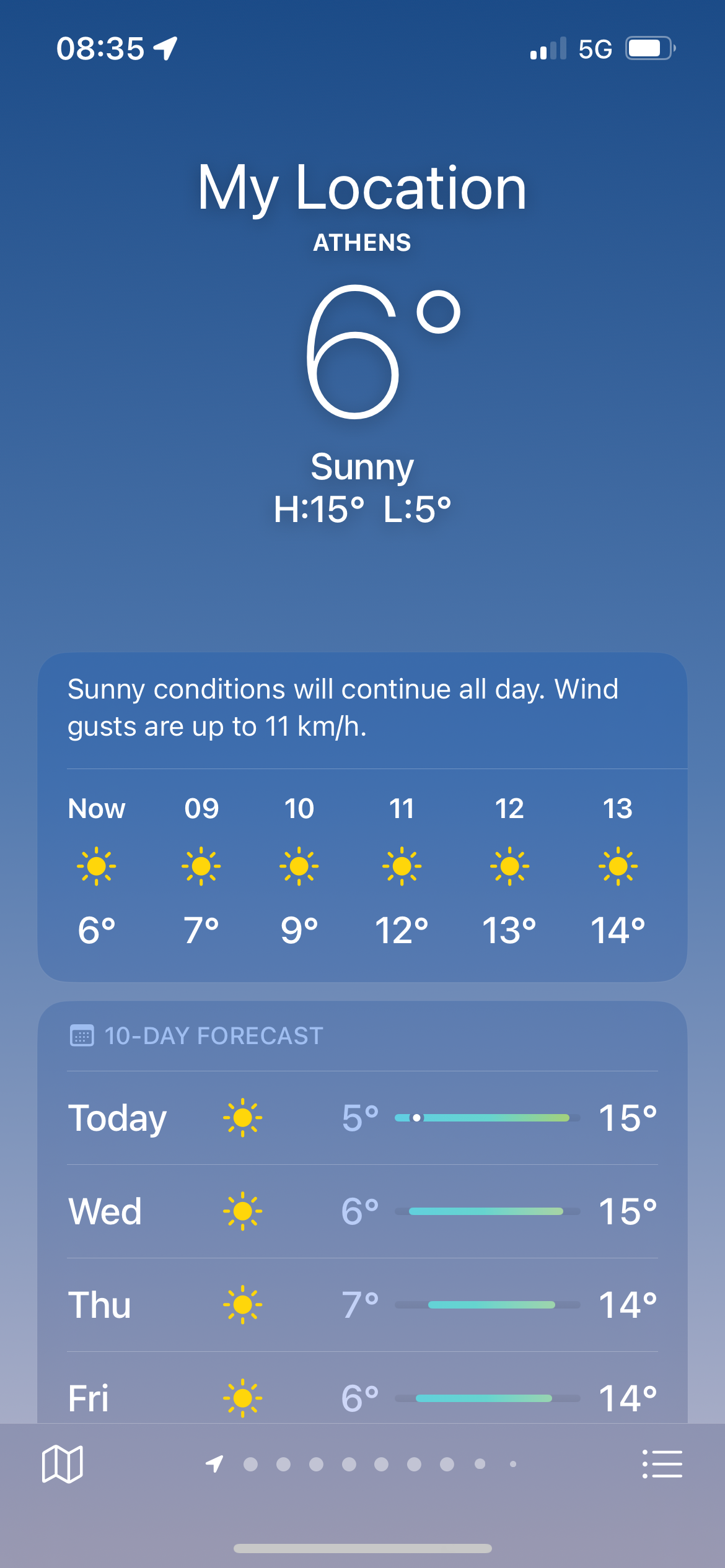Open Today's forecast details
Screen dimensions: 725x1568
(x=362, y=1118)
